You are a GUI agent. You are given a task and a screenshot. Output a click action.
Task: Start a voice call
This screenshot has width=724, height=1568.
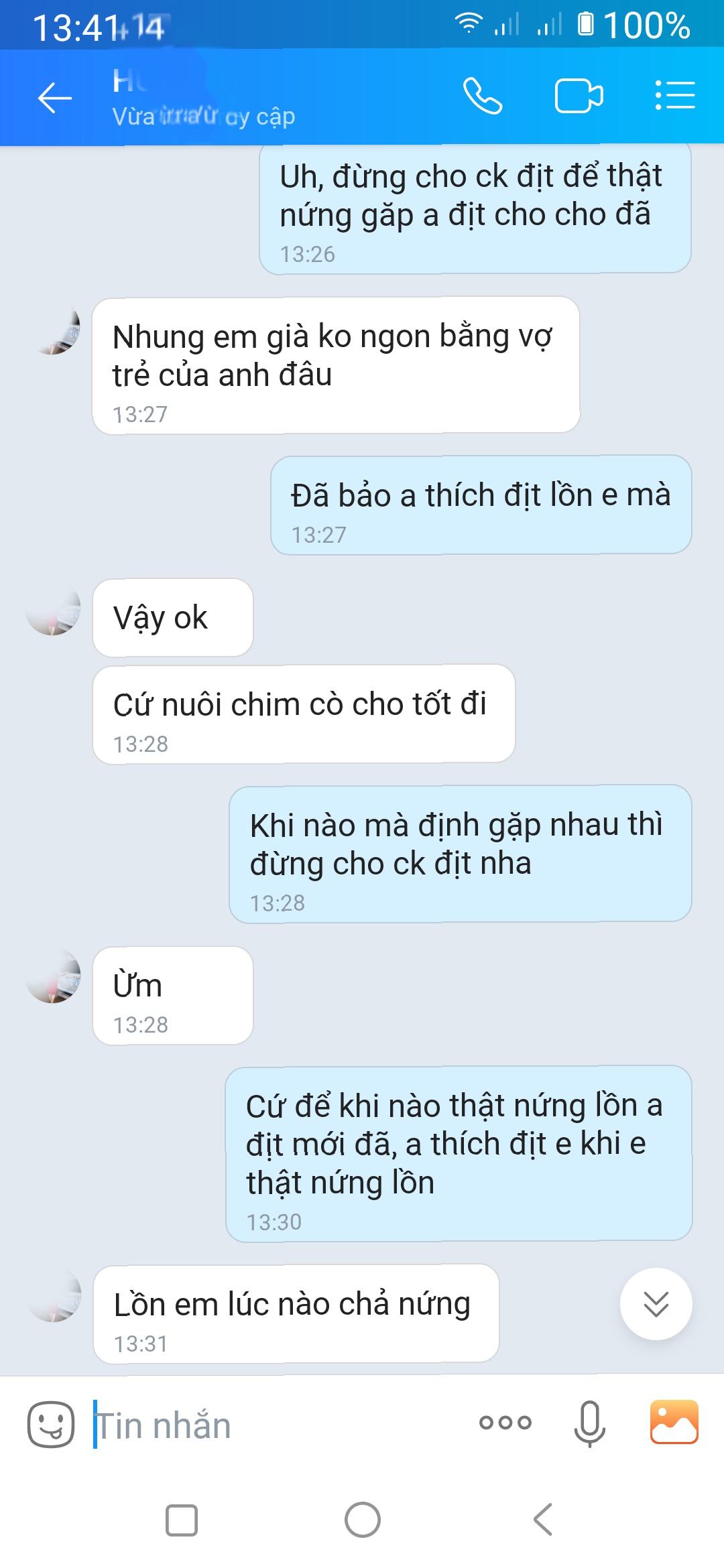(483, 96)
